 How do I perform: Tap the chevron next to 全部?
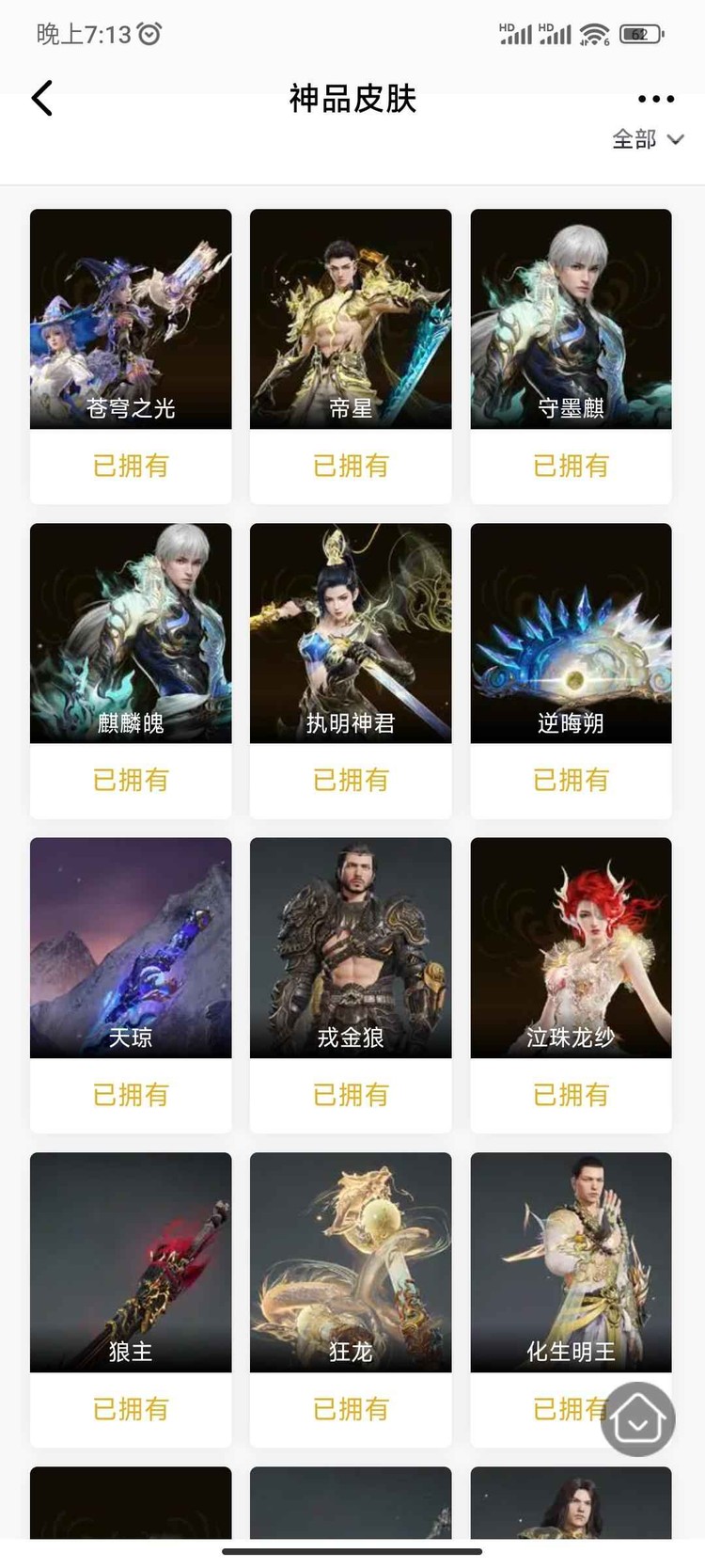[675, 139]
